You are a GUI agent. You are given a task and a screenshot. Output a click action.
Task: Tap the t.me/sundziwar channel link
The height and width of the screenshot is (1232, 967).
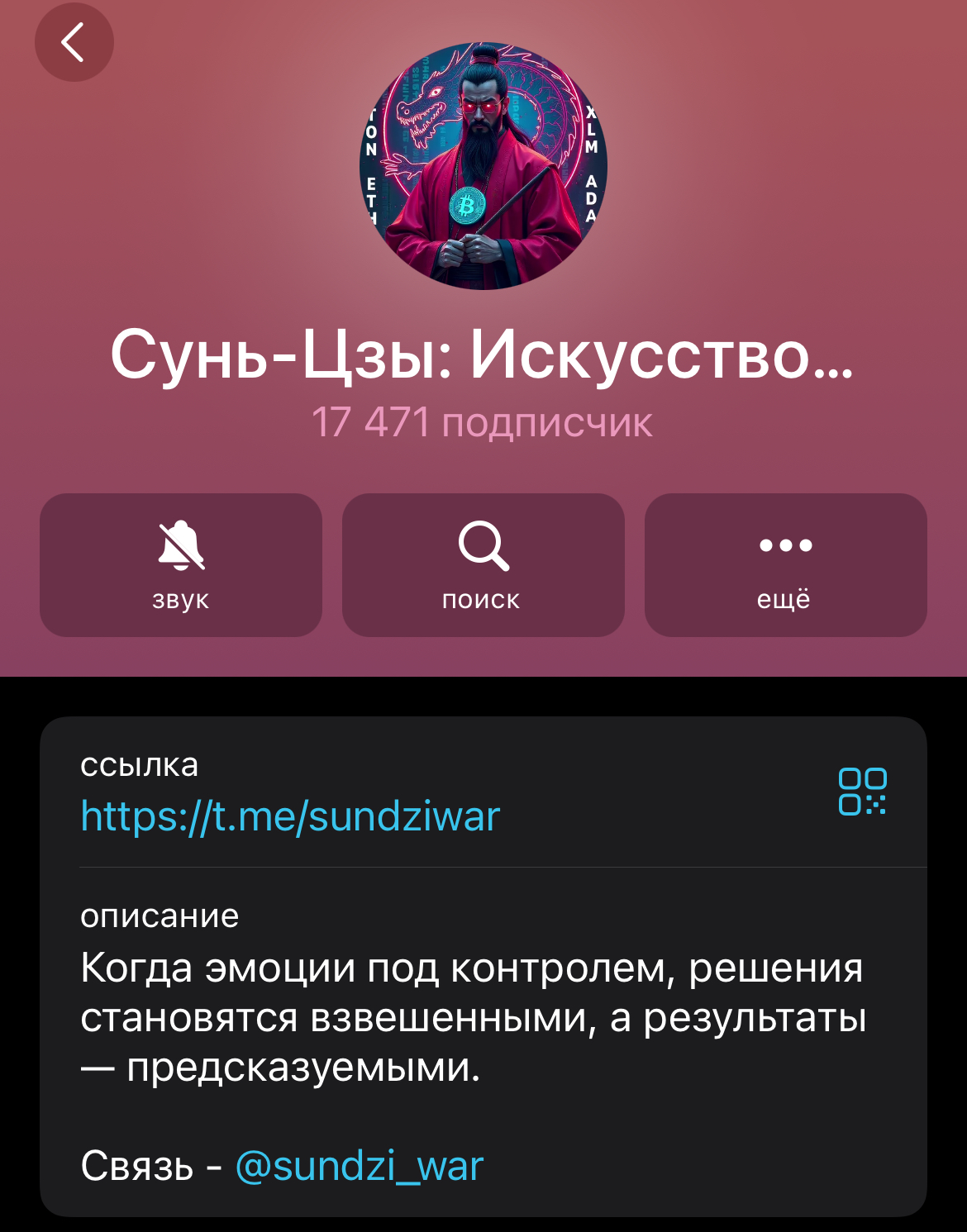click(x=290, y=816)
